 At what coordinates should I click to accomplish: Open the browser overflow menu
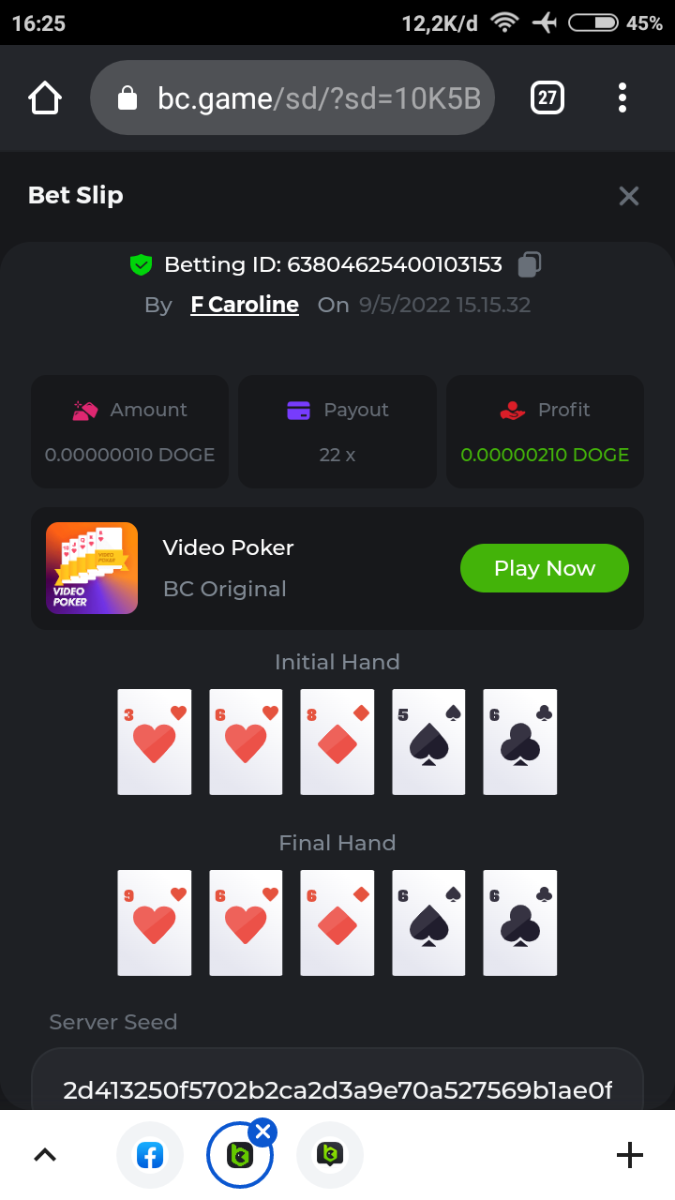pyautogui.click(x=622, y=98)
